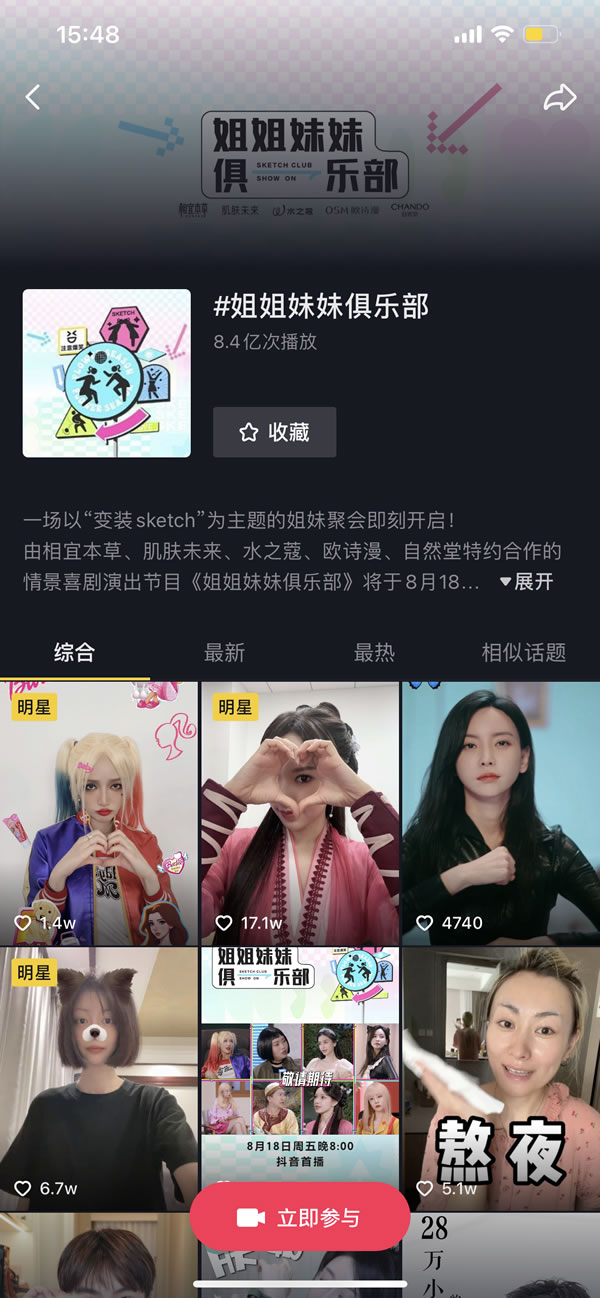Viewport: 600px width, 1298px height.
Task: Open the heart-hands video with 17.1w likes
Action: 300,812
